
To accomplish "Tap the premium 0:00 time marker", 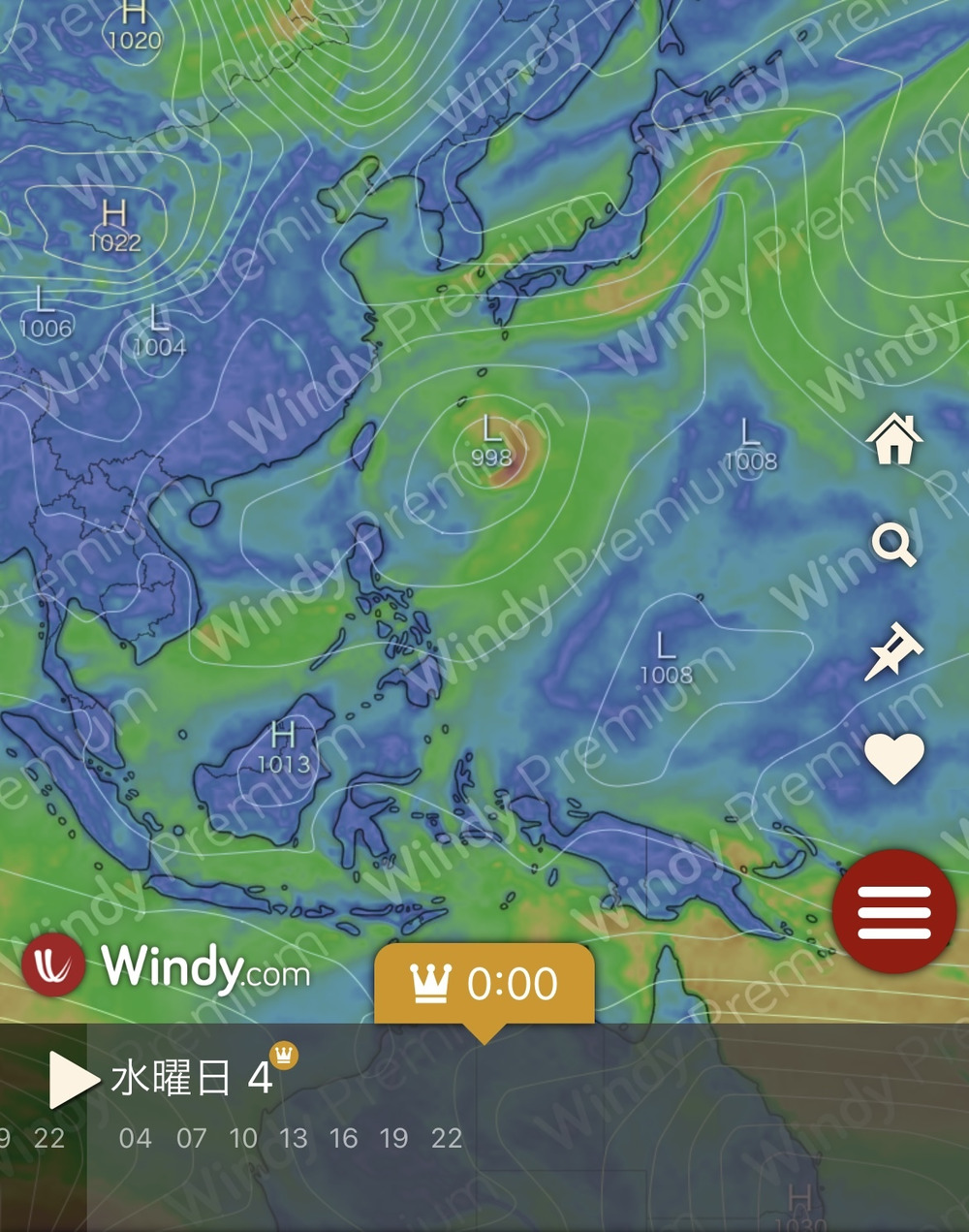I will click(484, 984).
